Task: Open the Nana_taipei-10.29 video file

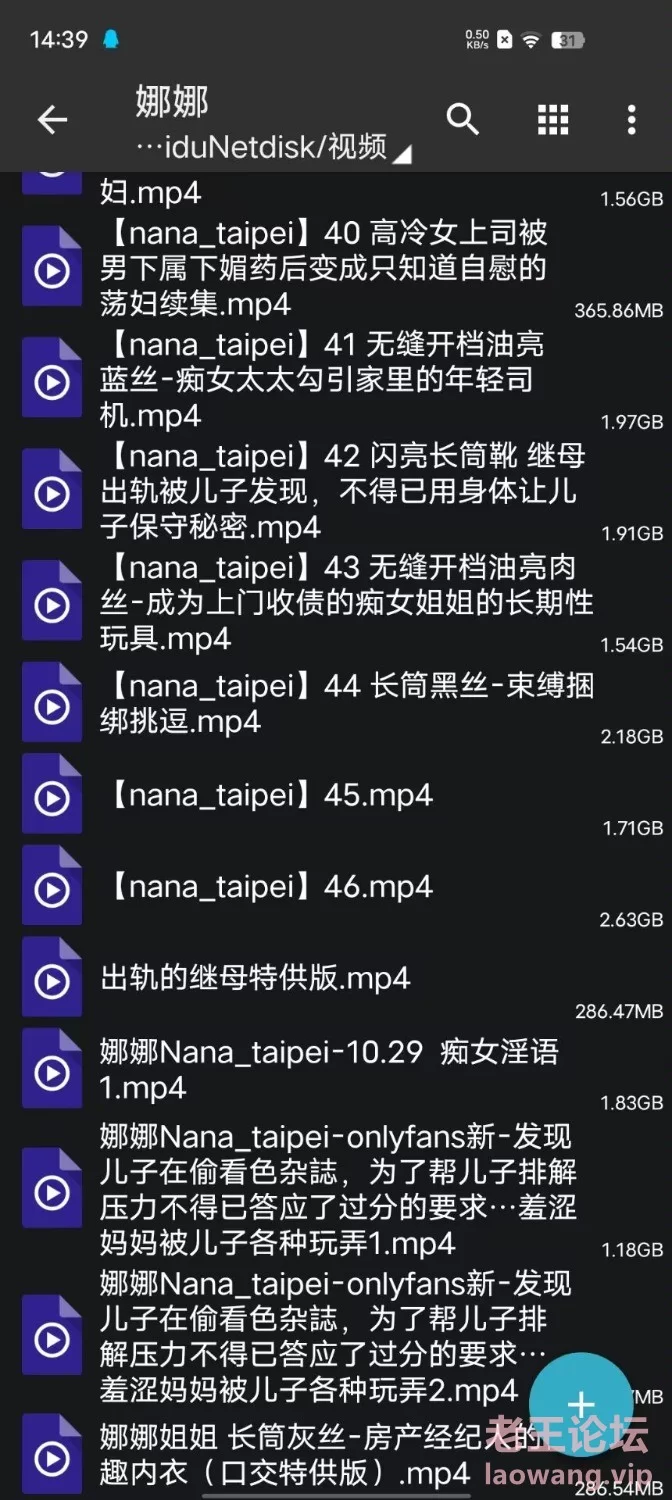Action: tap(336, 1072)
